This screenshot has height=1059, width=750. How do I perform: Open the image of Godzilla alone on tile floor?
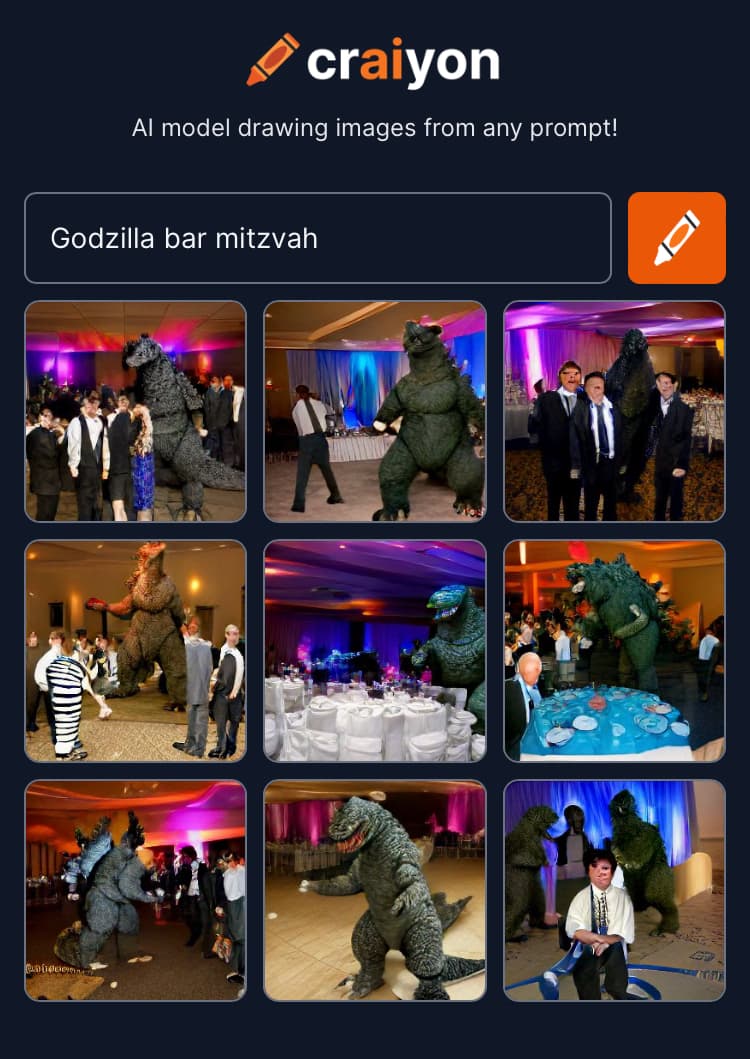tap(375, 890)
